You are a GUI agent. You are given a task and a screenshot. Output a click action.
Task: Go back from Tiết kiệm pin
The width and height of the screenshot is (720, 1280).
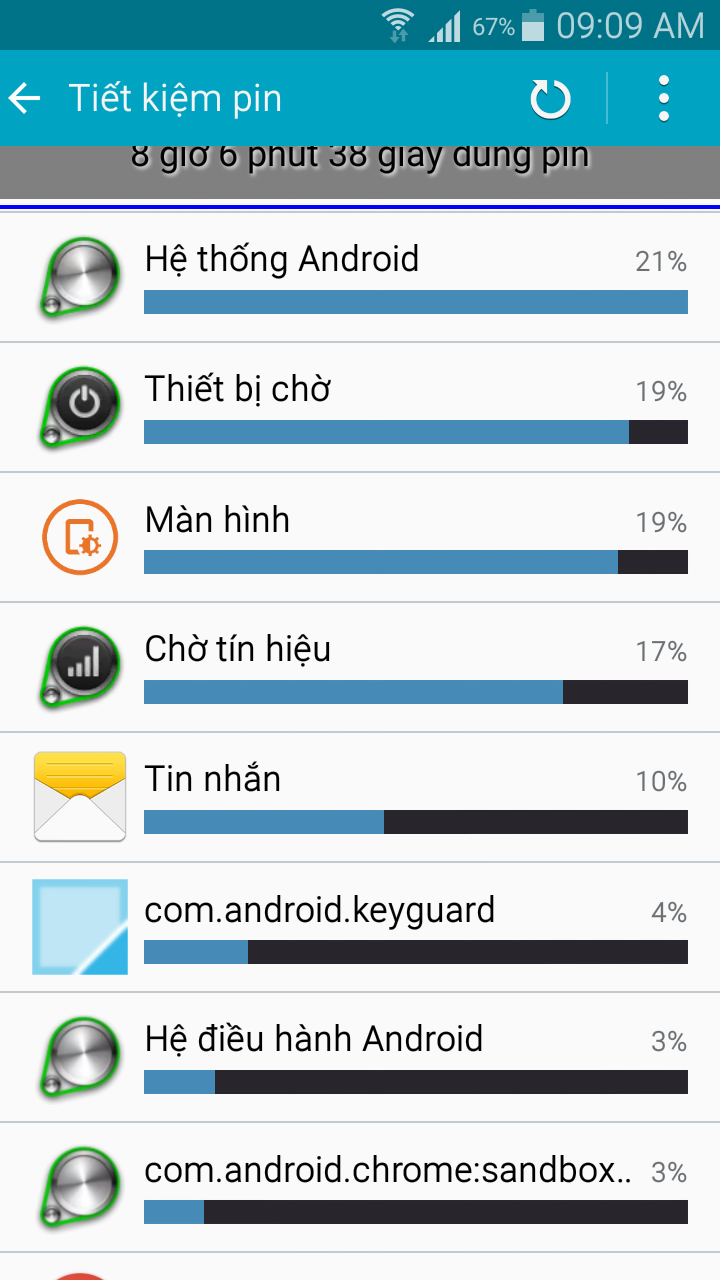[25, 98]
